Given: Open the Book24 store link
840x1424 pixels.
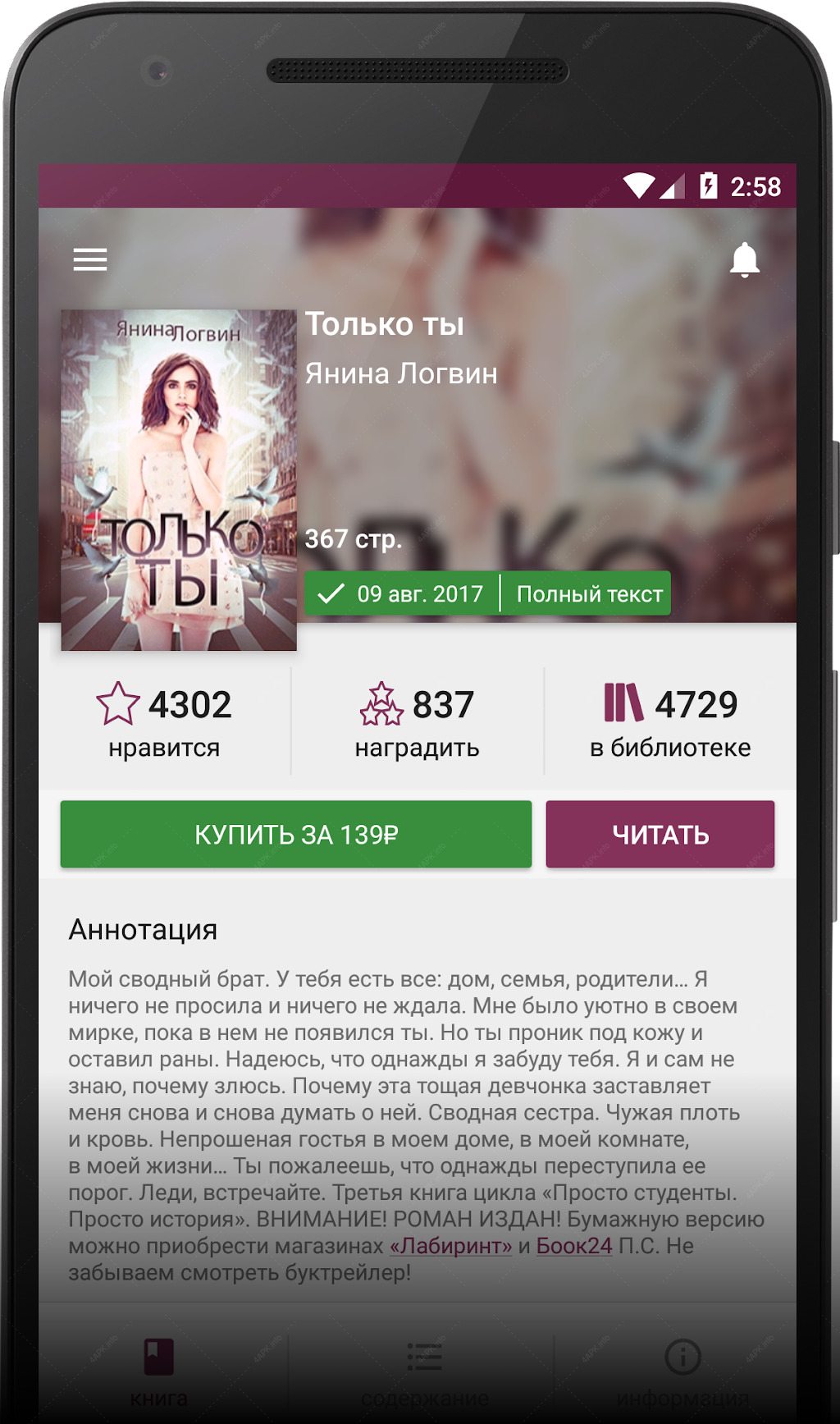Looking at the screenshot, I should (574, 1246).
